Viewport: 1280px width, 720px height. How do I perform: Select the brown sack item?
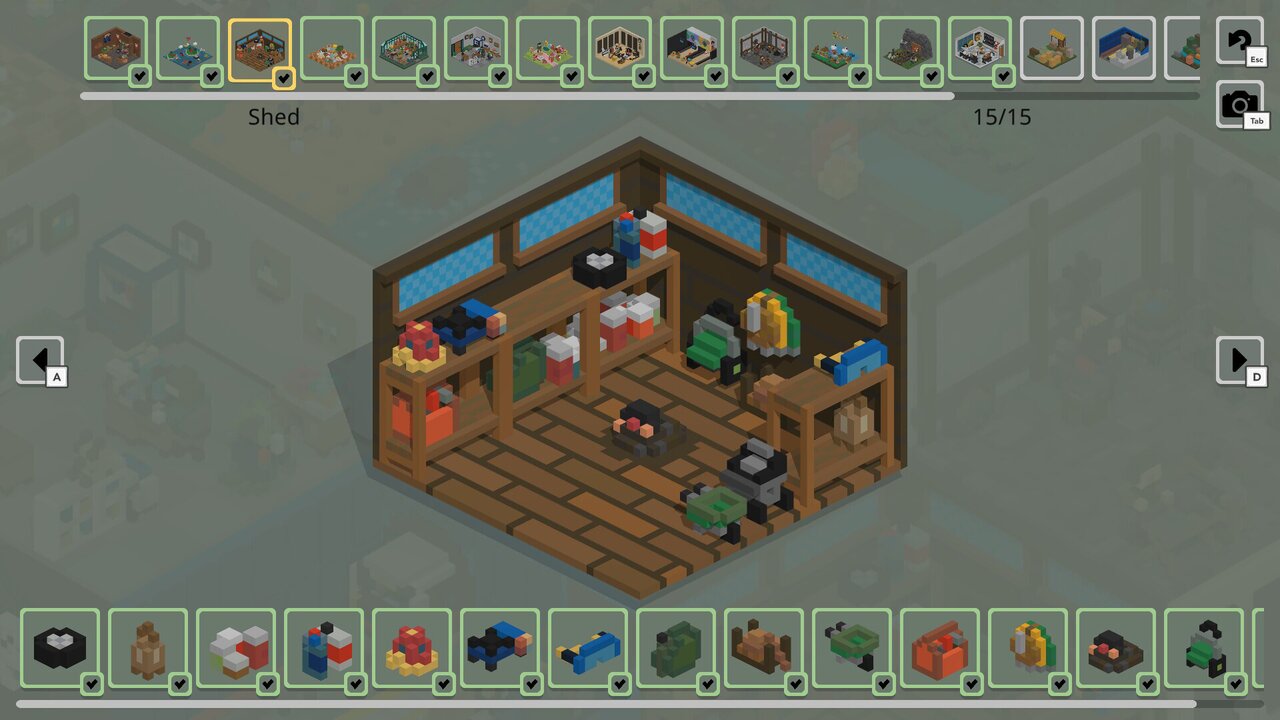click(147, 648)
